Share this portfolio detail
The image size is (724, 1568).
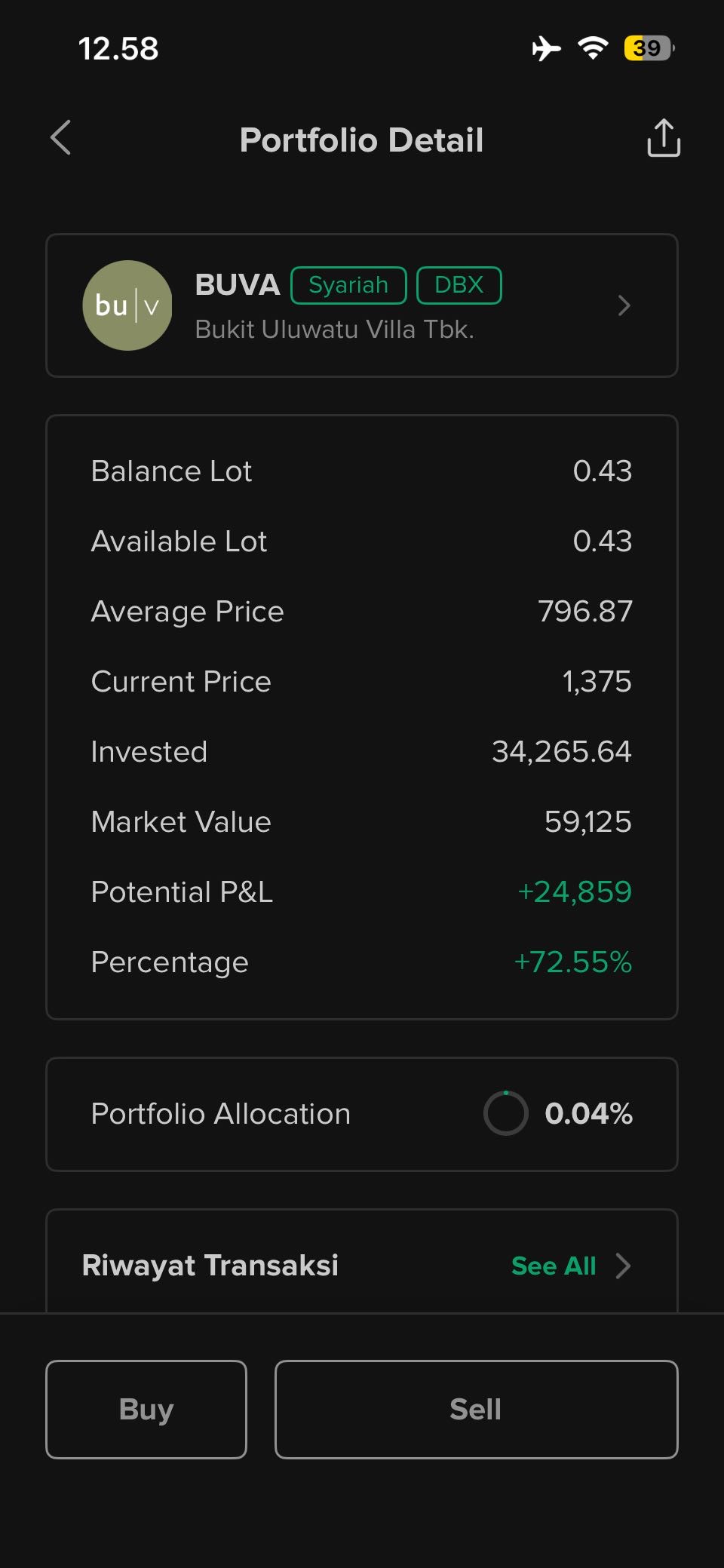click(x=663, y=138)
